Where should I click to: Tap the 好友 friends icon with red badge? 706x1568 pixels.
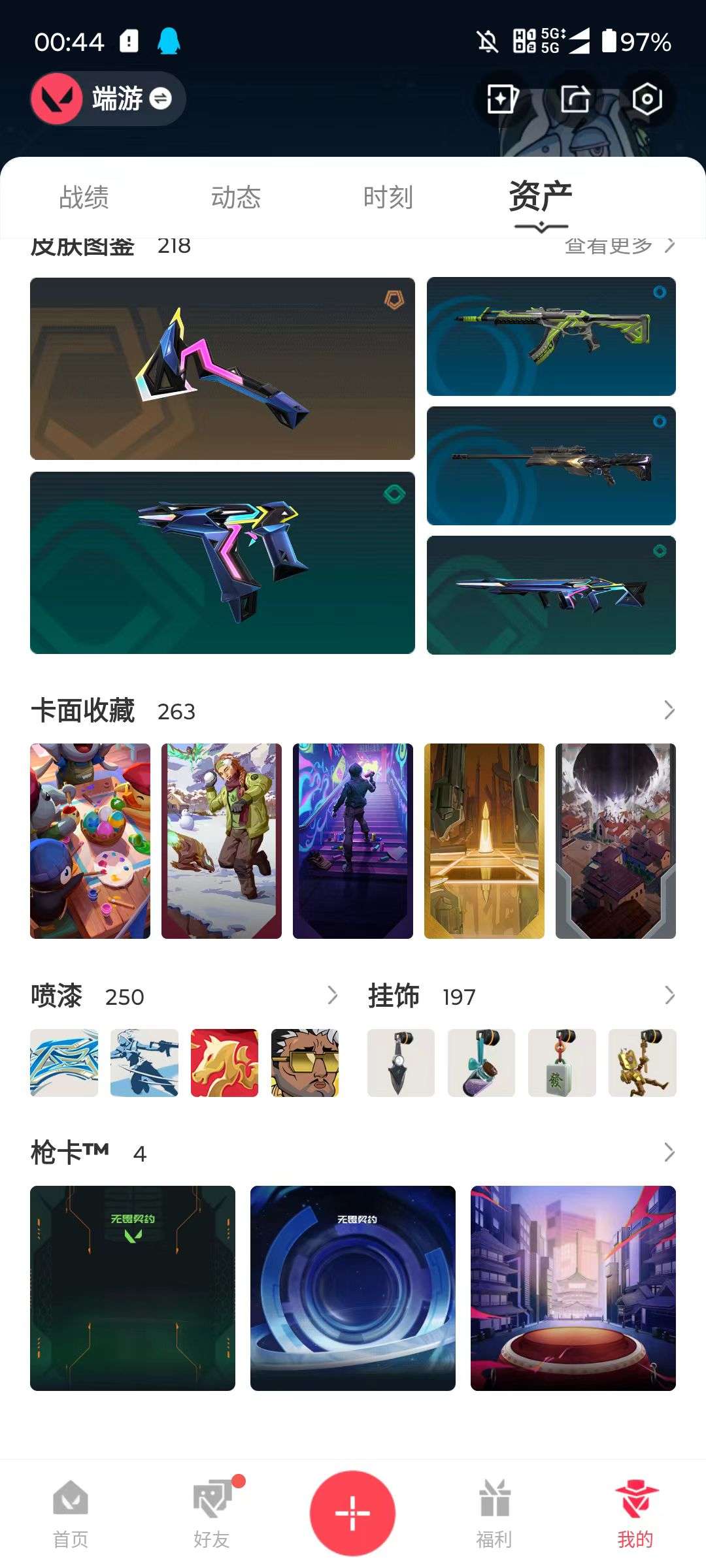(x=212, y=1511)
